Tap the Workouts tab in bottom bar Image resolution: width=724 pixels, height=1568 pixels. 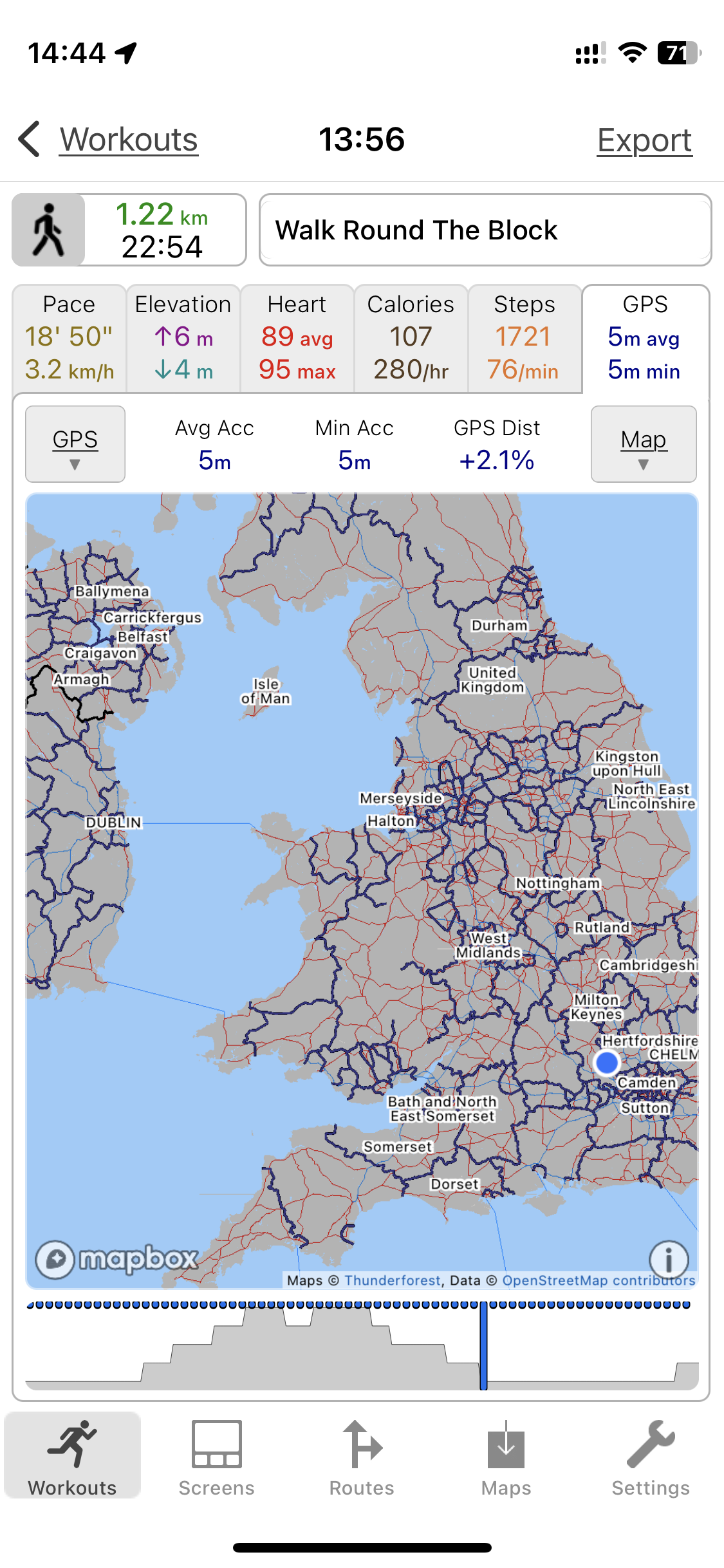(x=72, y=1459)
